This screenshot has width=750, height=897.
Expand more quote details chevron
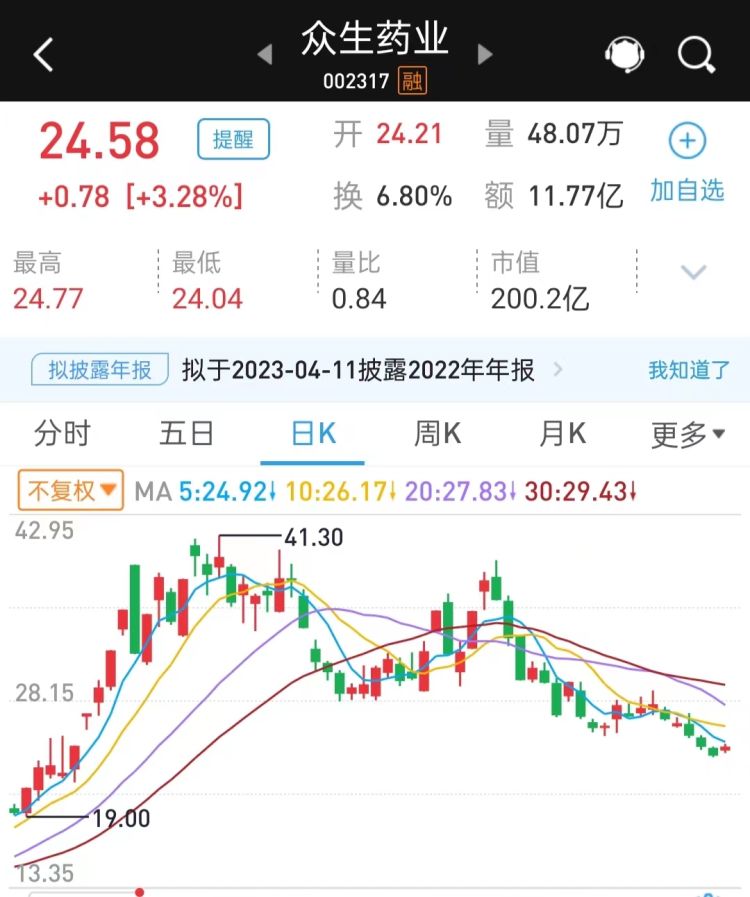click(694, 272)
